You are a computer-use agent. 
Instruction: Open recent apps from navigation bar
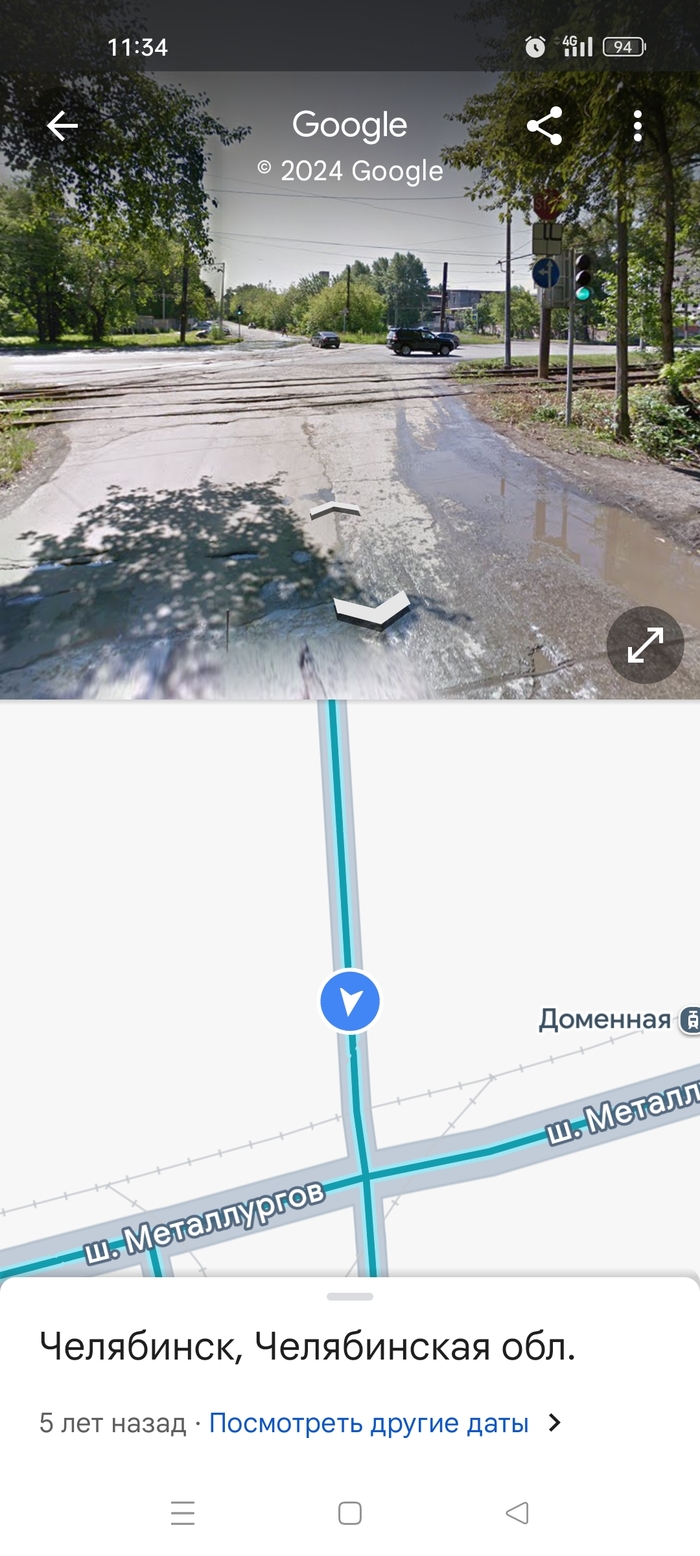click(x=183, y=1513)
